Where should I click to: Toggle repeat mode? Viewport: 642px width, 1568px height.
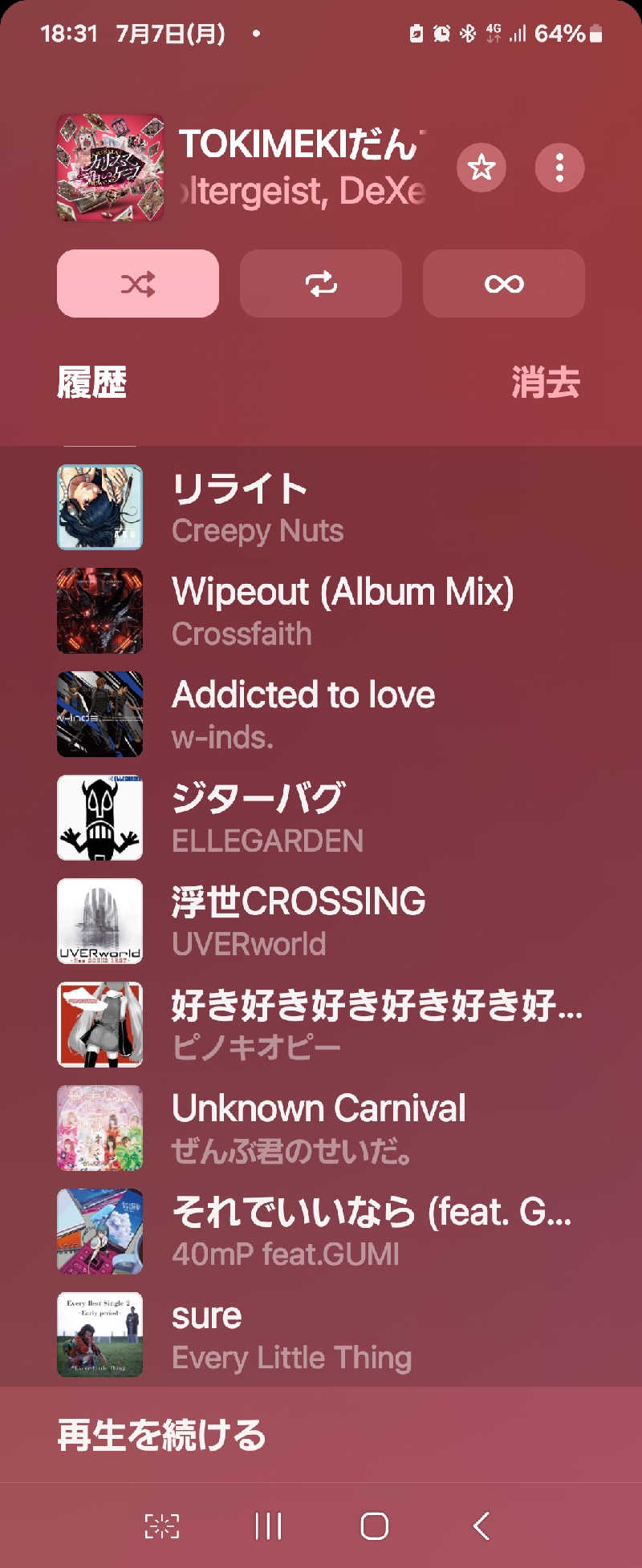point(321,284)
